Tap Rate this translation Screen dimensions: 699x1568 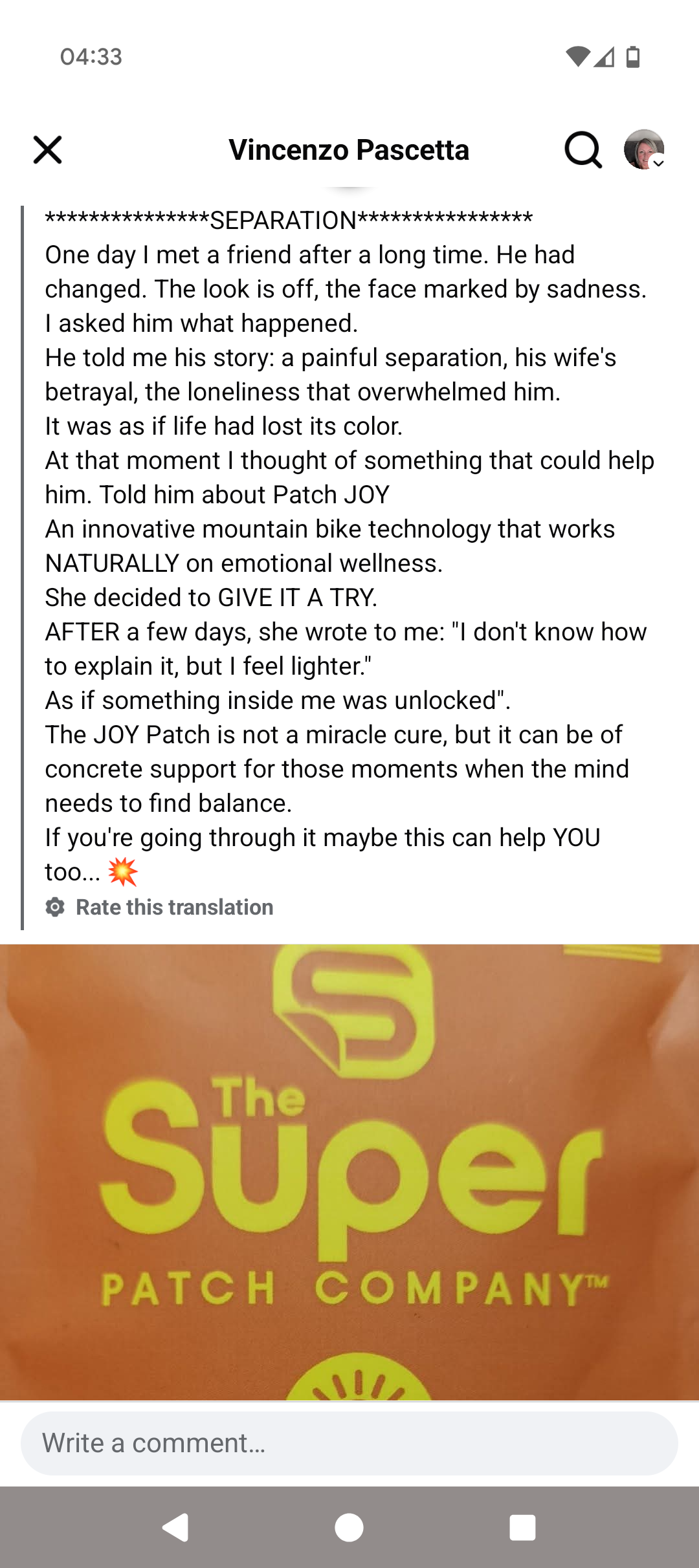(x=174, y=907)
